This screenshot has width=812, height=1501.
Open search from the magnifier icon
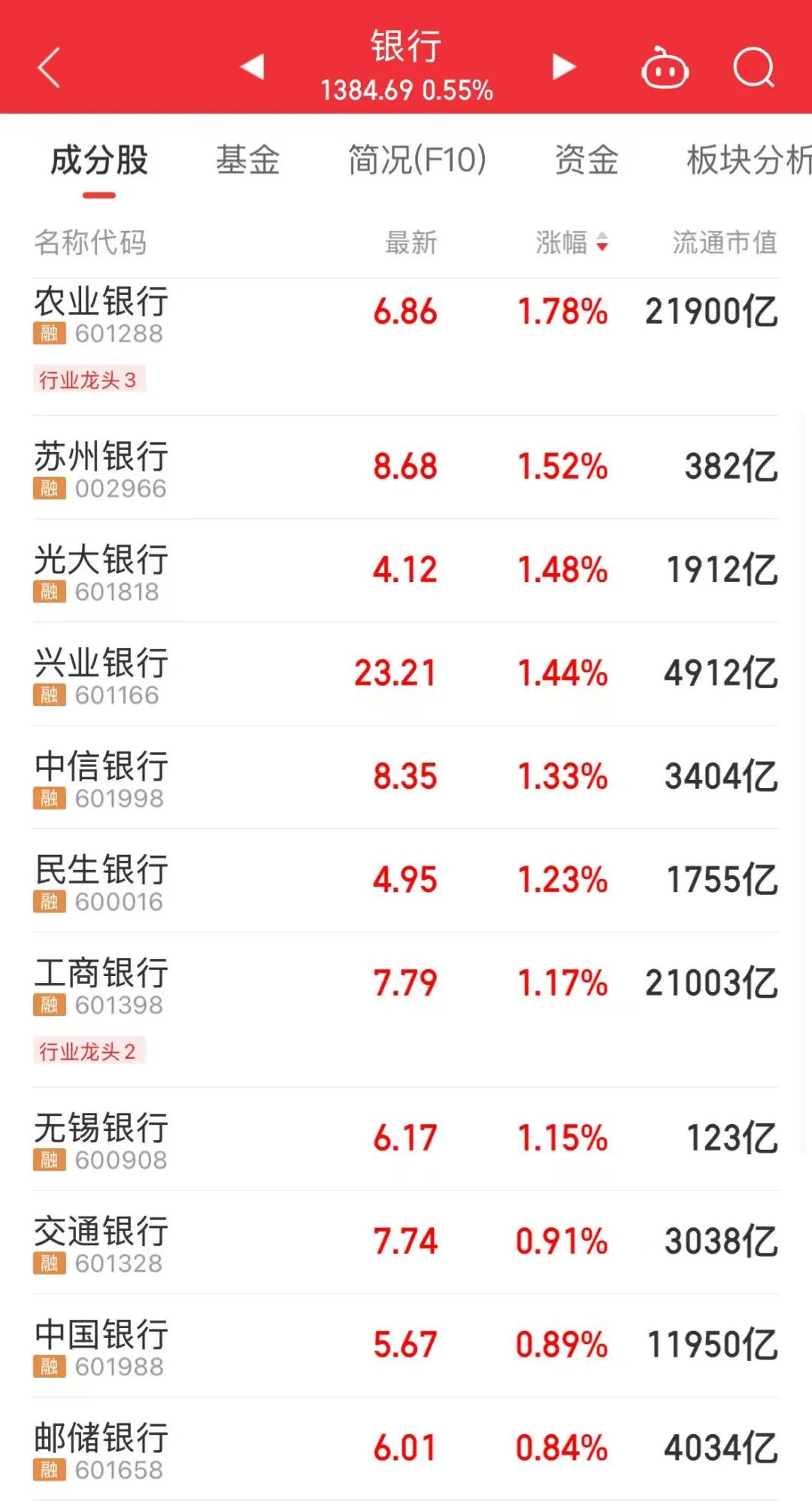tap(753, 68)
